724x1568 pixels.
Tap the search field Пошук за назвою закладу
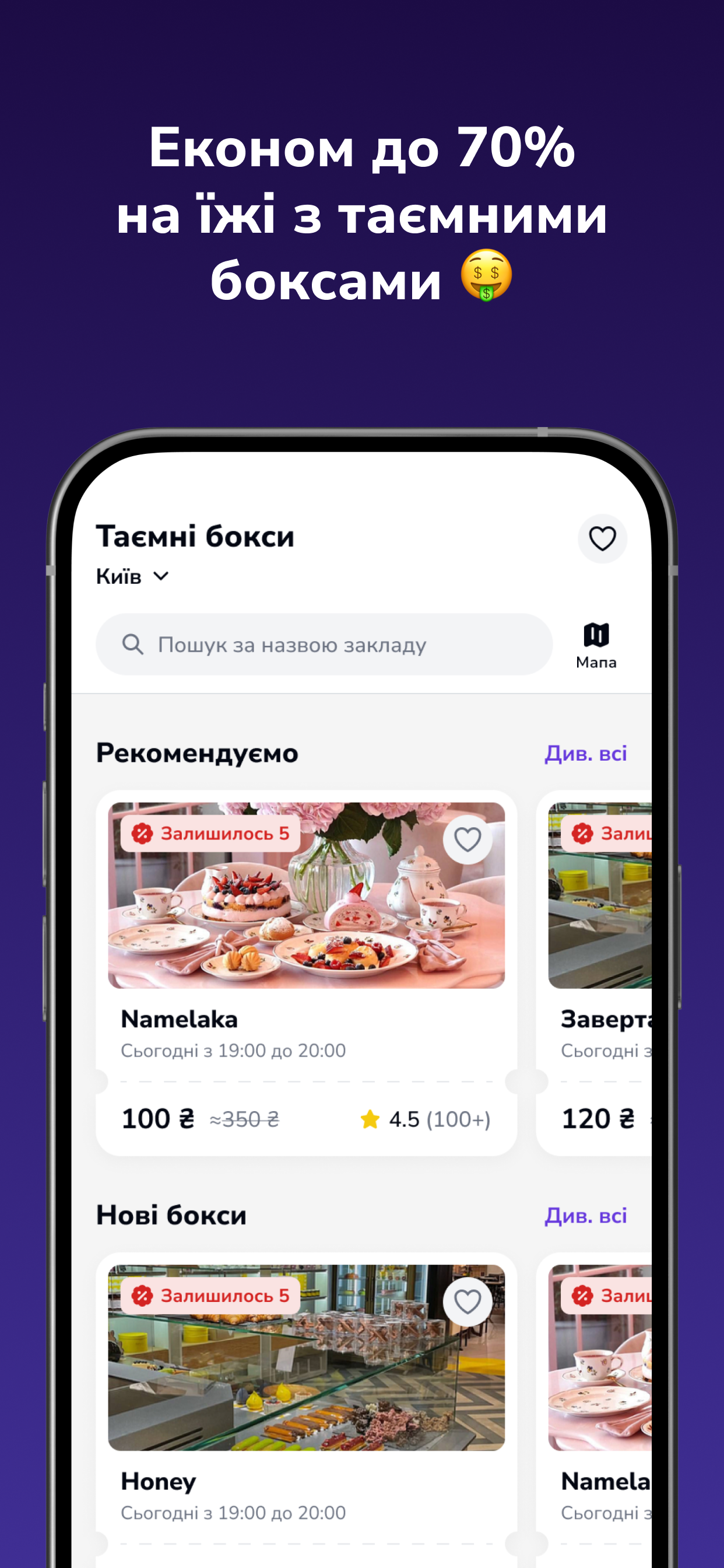click(x=292, y=644)
